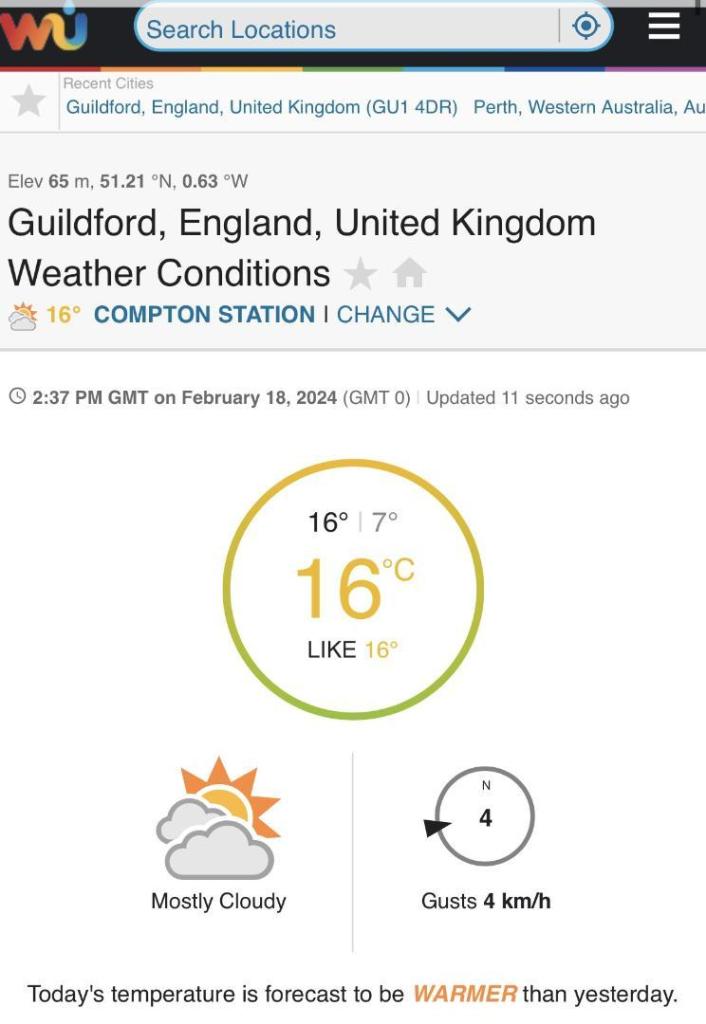This screenshot has height=1024, width=706.
Task: Set Guildford as home location
Action: click(x=409, y=273)
